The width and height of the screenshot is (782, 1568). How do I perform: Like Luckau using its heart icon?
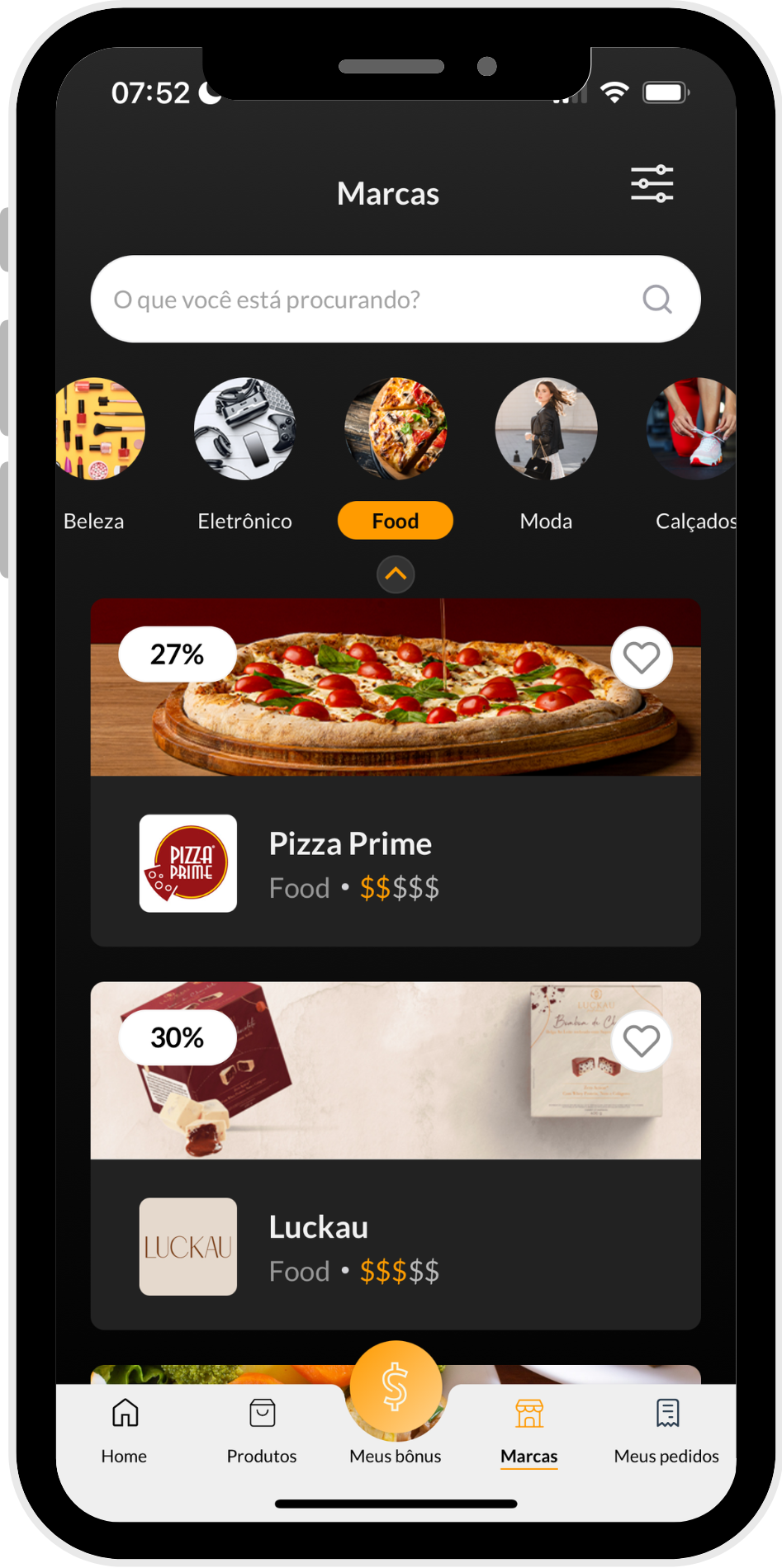[642, 1041]
